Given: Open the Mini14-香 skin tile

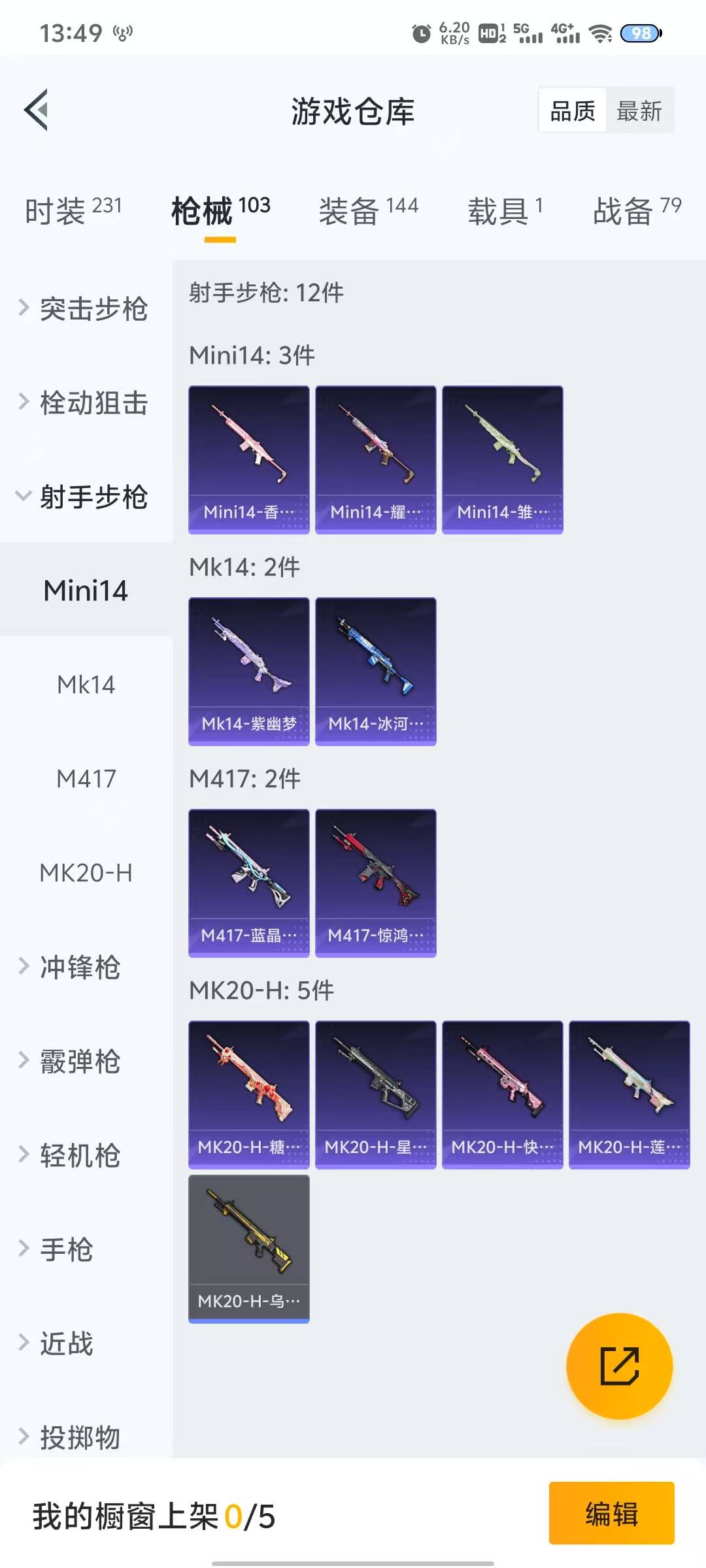Looking at the screenshot, I should pyautogui.click(x=248, y=459).
